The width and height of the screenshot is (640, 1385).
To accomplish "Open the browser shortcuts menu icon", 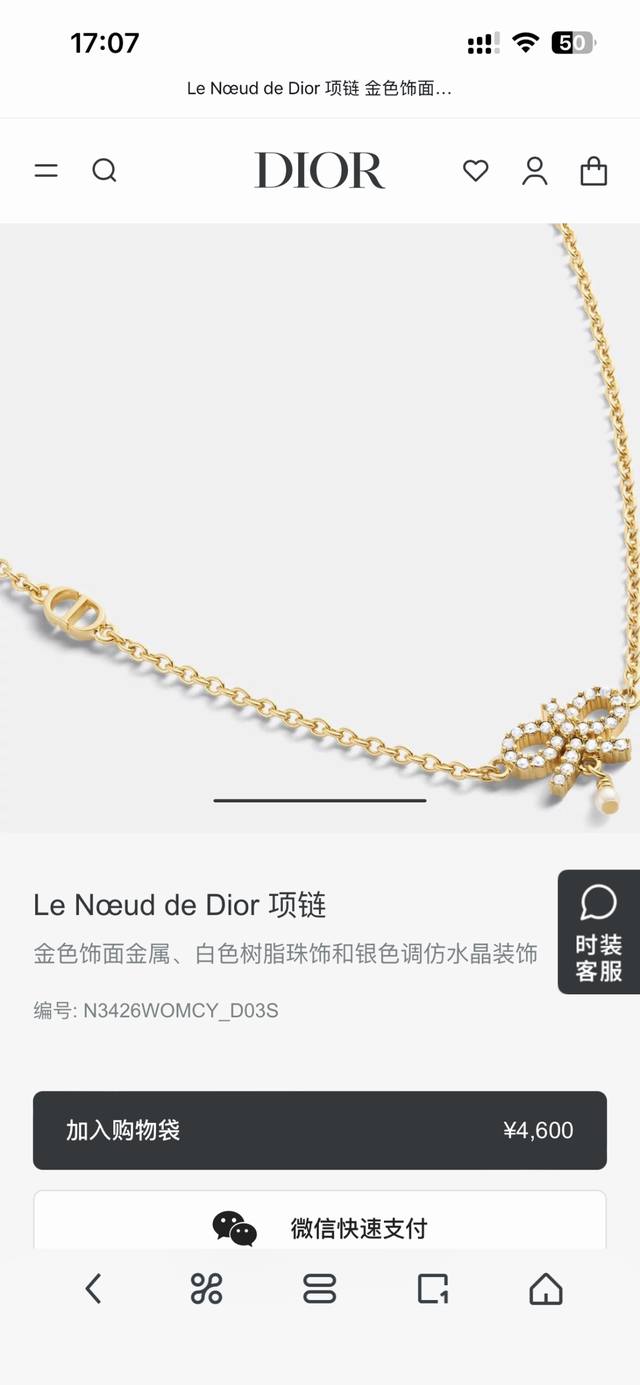I will click(x=206, y=1289).
